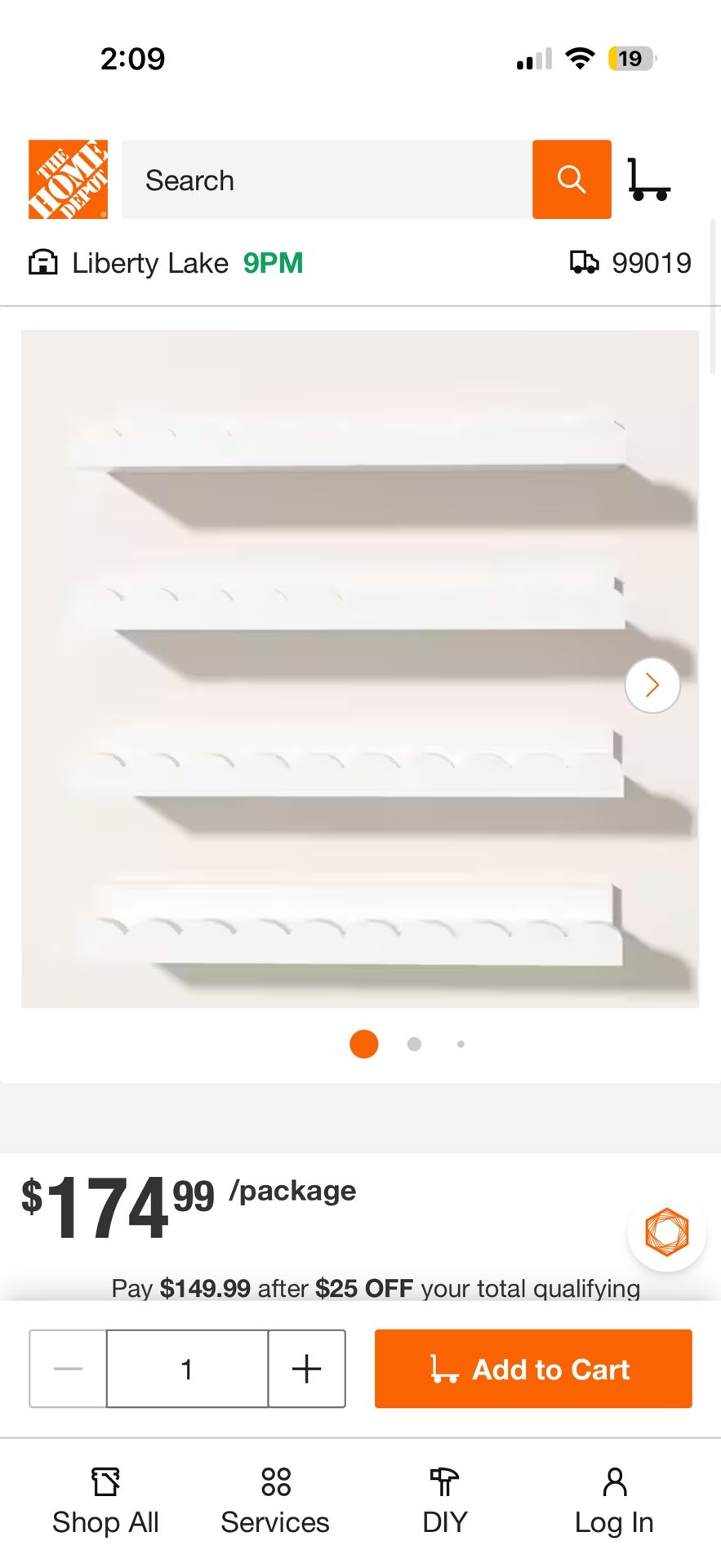Open the orange hexagon assistant button

pos(666,1232)
